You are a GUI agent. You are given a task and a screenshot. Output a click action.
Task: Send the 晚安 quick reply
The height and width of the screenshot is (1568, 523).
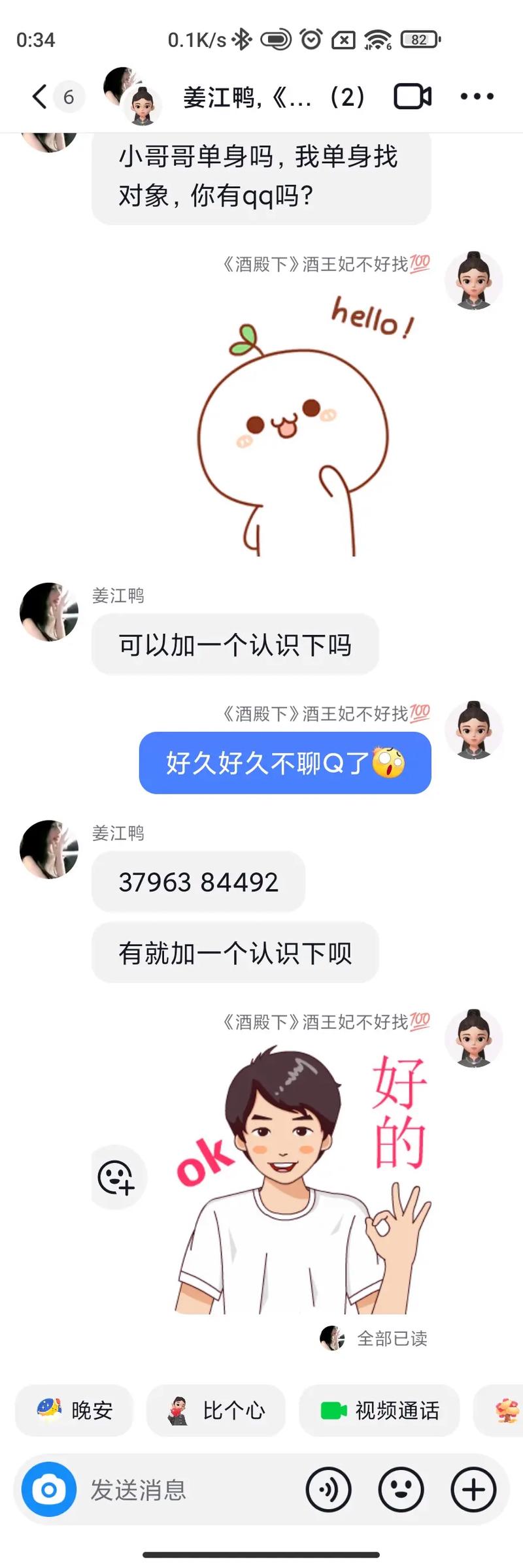pyautogui.click(x=75, y=1410)
